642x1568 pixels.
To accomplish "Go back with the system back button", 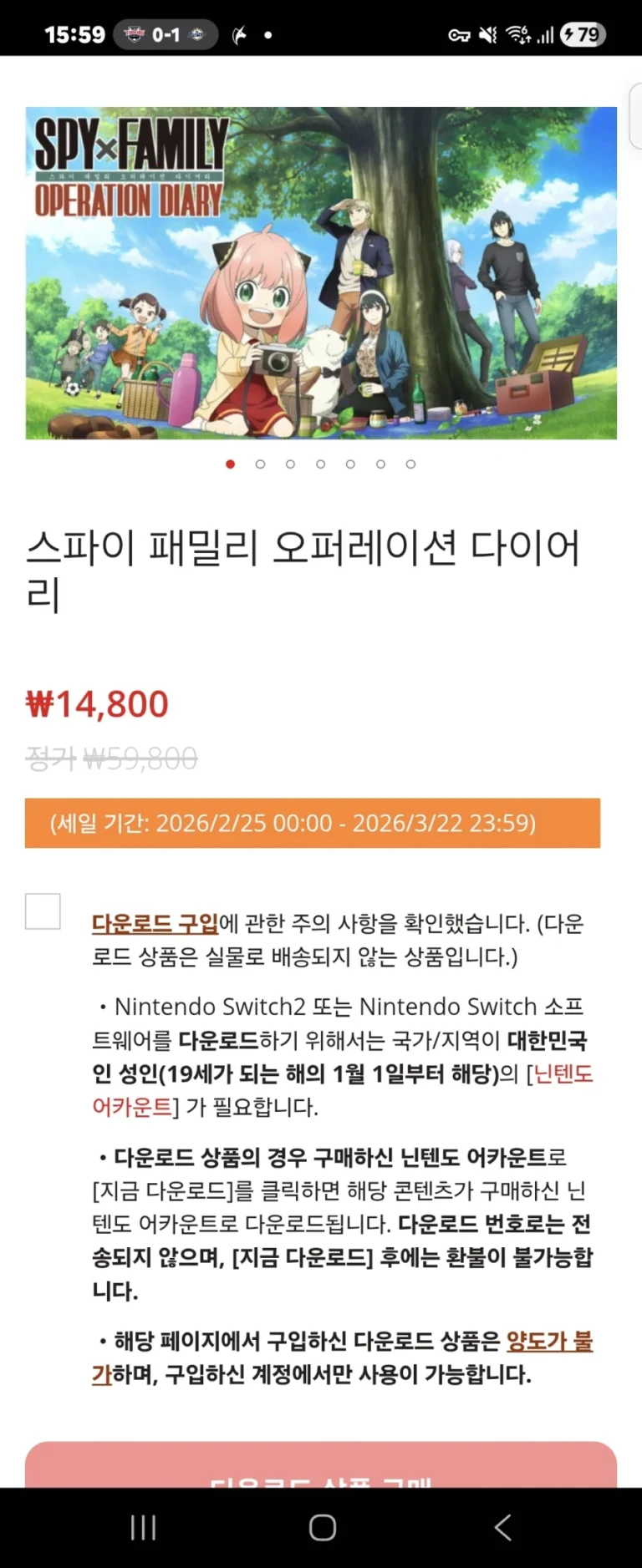I will (502, 1527).
